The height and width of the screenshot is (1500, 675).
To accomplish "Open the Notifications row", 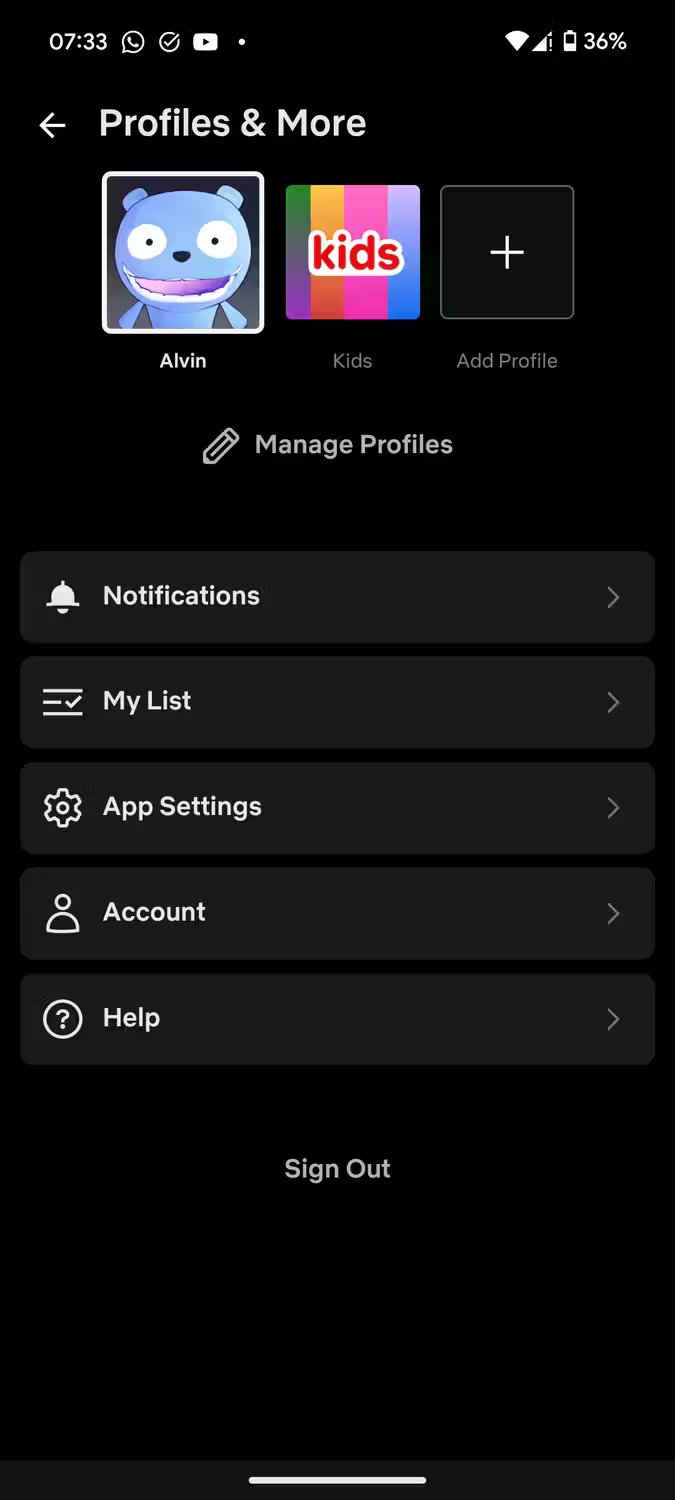I will [x=337, y=597].
